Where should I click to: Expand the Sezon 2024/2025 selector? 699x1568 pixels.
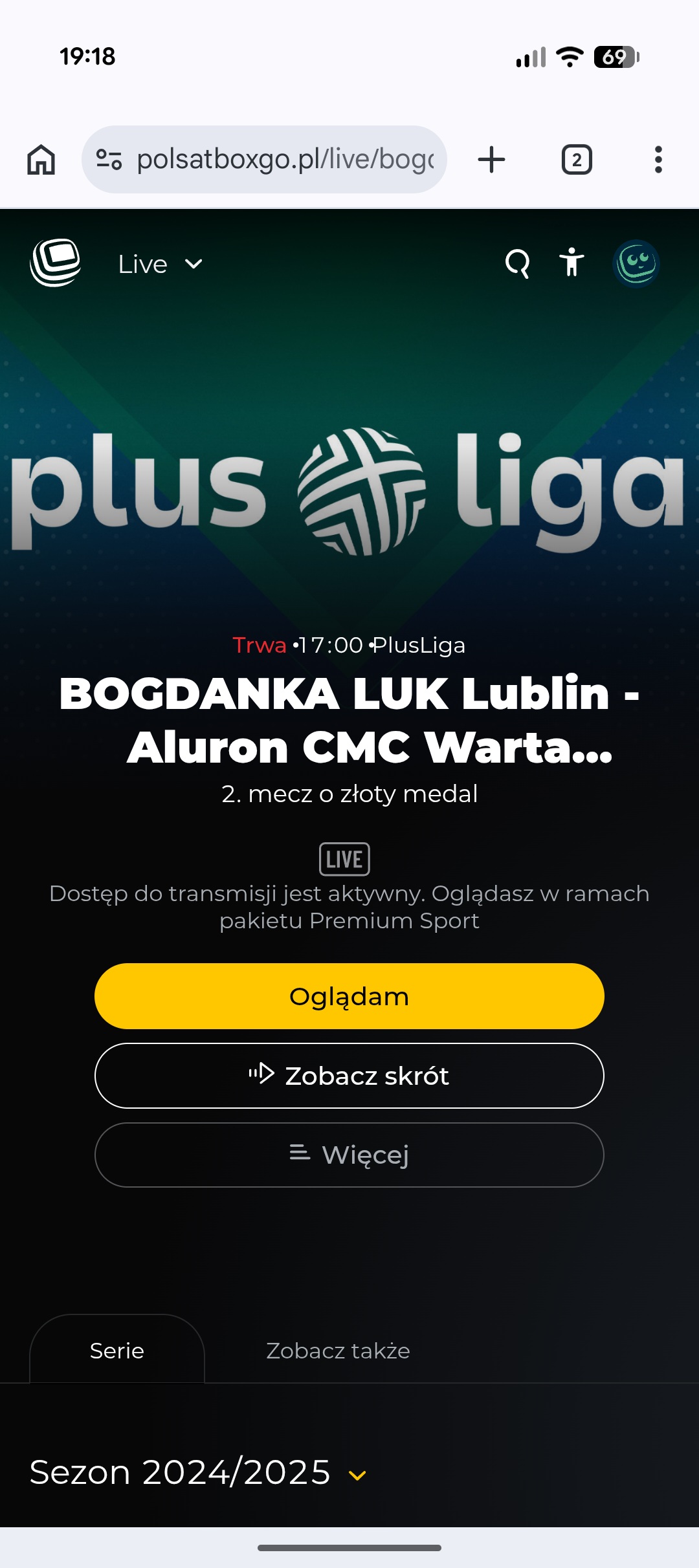[198, 1473]
